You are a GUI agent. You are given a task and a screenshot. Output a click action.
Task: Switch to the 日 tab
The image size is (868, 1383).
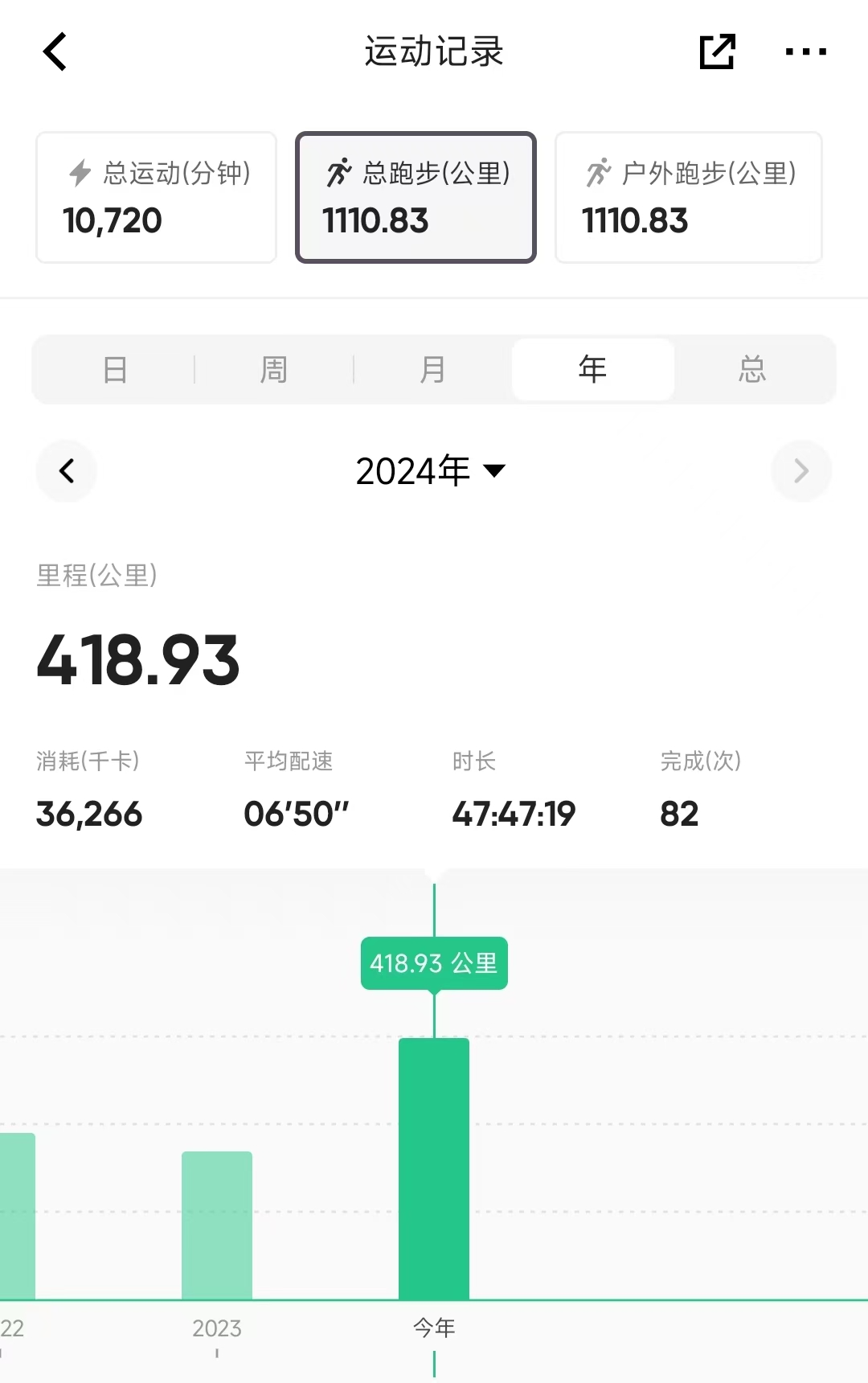point(115,370)
